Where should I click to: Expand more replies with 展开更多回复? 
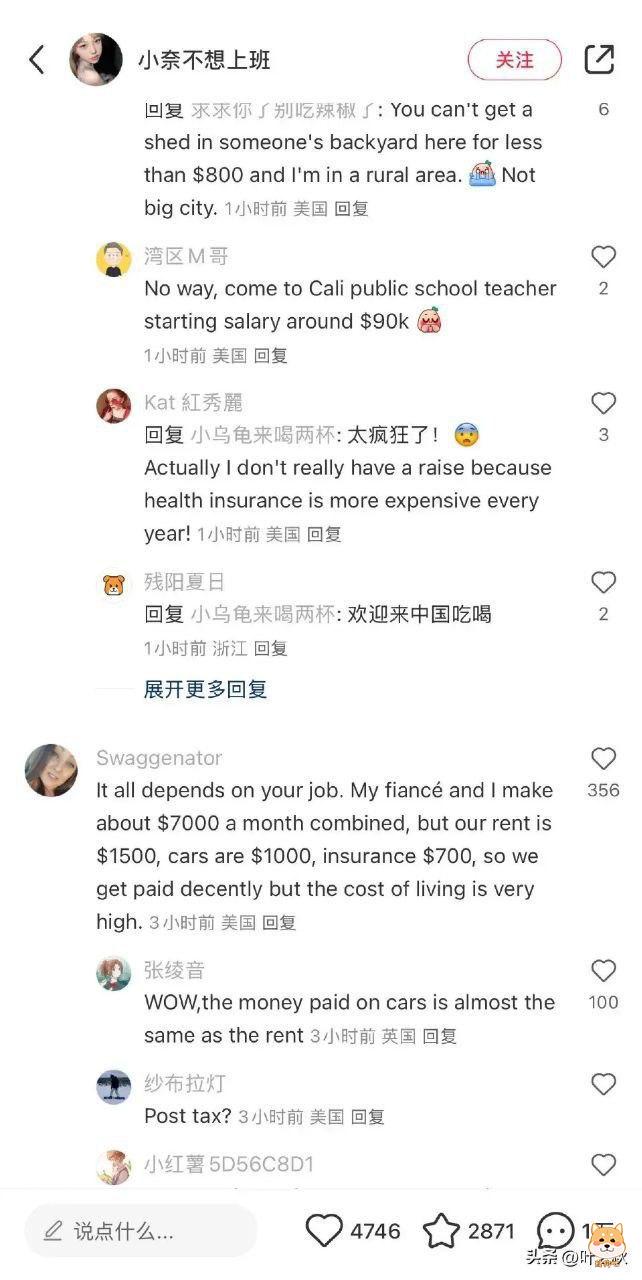(205, 689)
